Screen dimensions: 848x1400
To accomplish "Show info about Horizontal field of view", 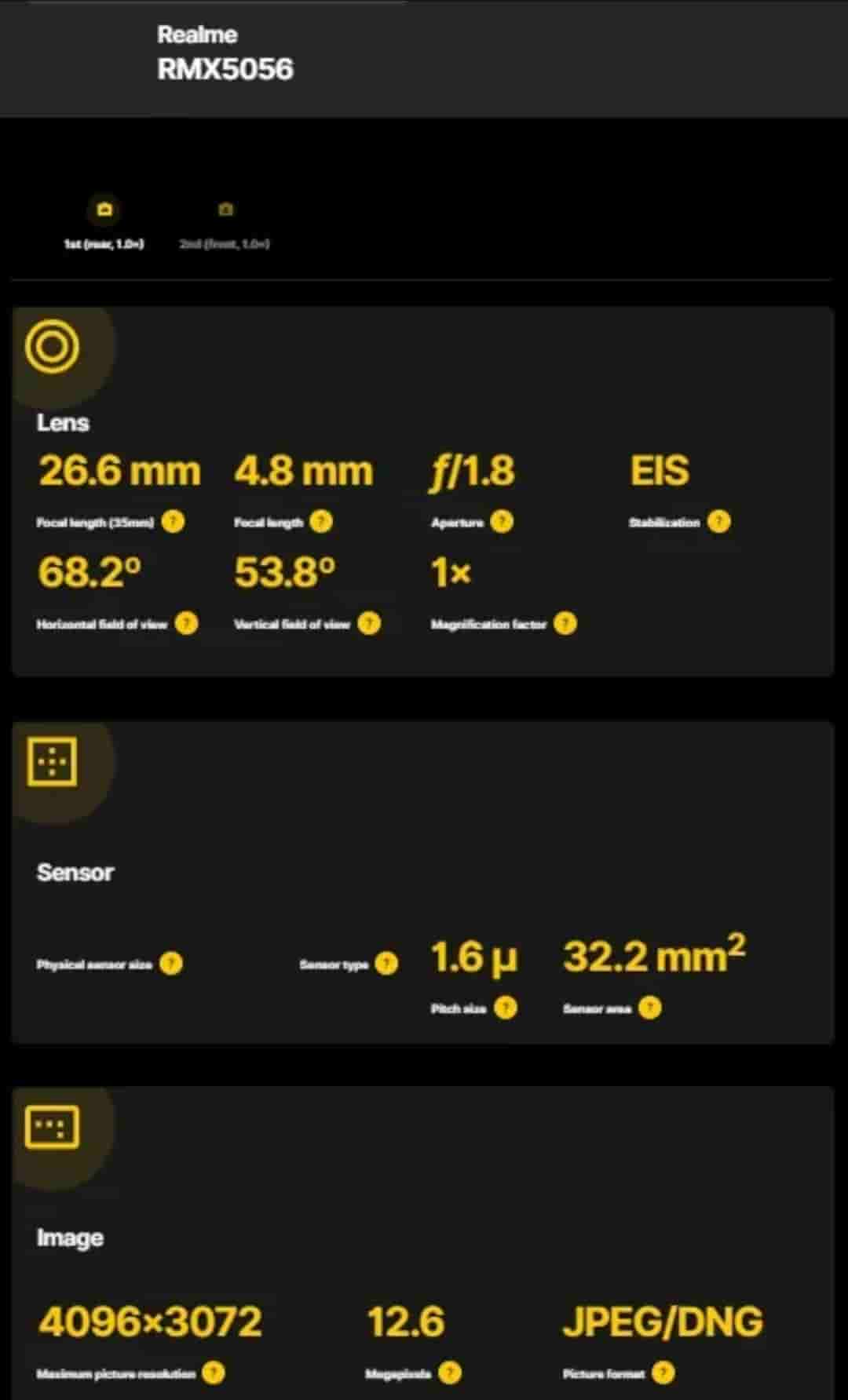I will pos(186,624).
